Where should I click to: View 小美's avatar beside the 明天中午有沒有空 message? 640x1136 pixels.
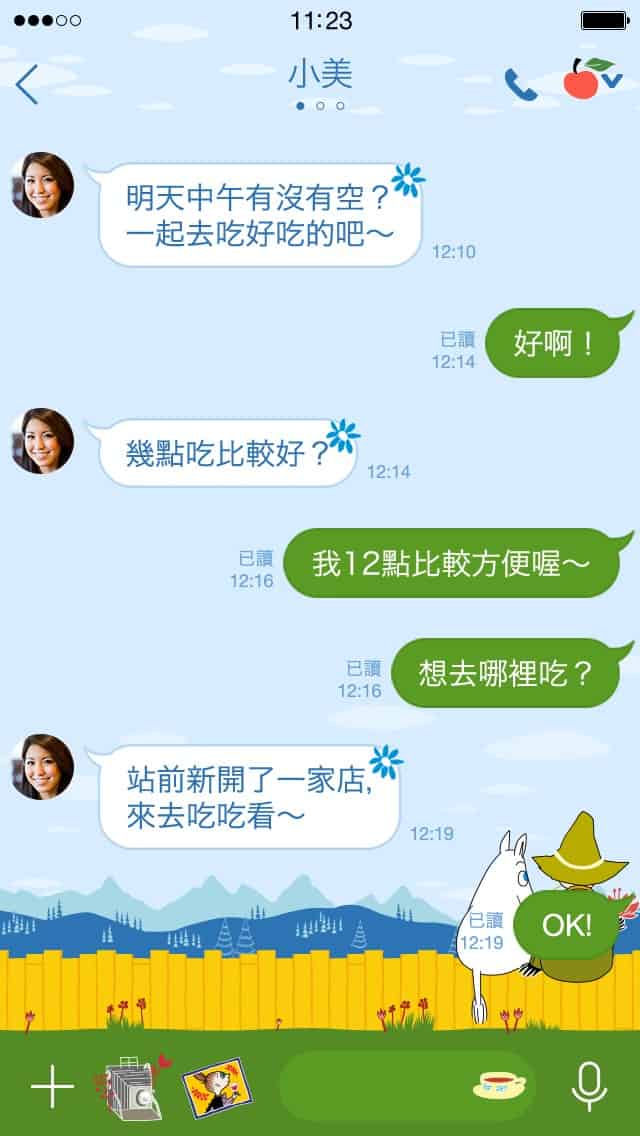click(x=42, y=185)
